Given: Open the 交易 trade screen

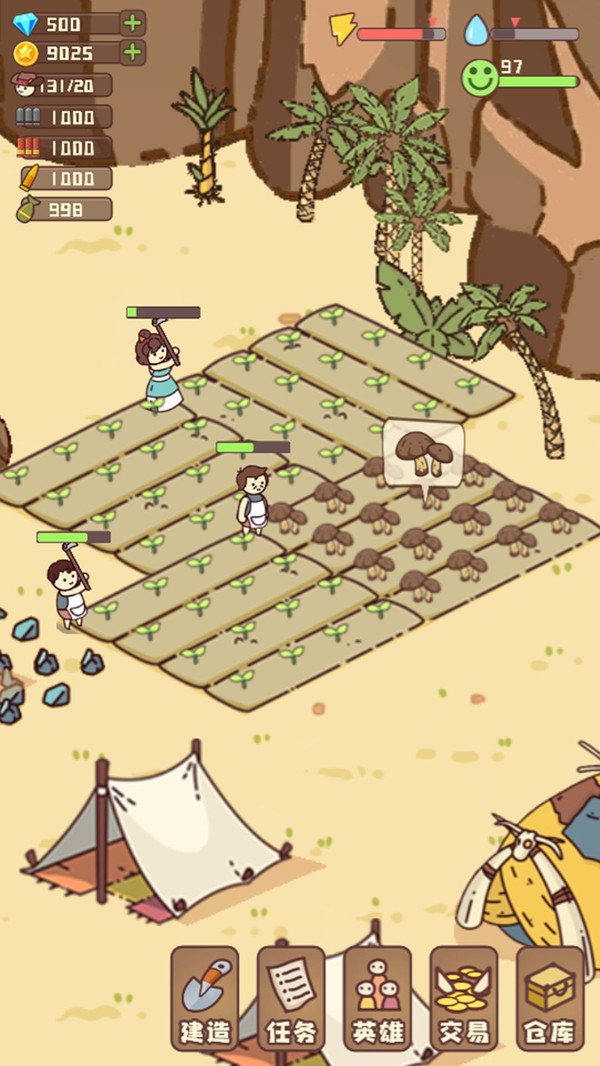Looking at the screenshot, I should pos(464,998).
